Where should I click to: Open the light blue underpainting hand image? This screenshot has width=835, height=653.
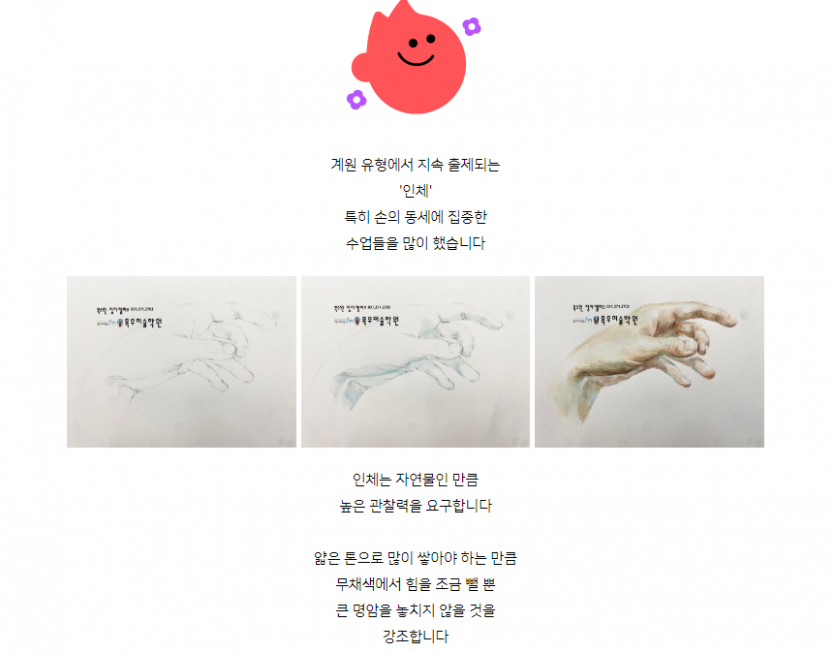click(415, 362)
